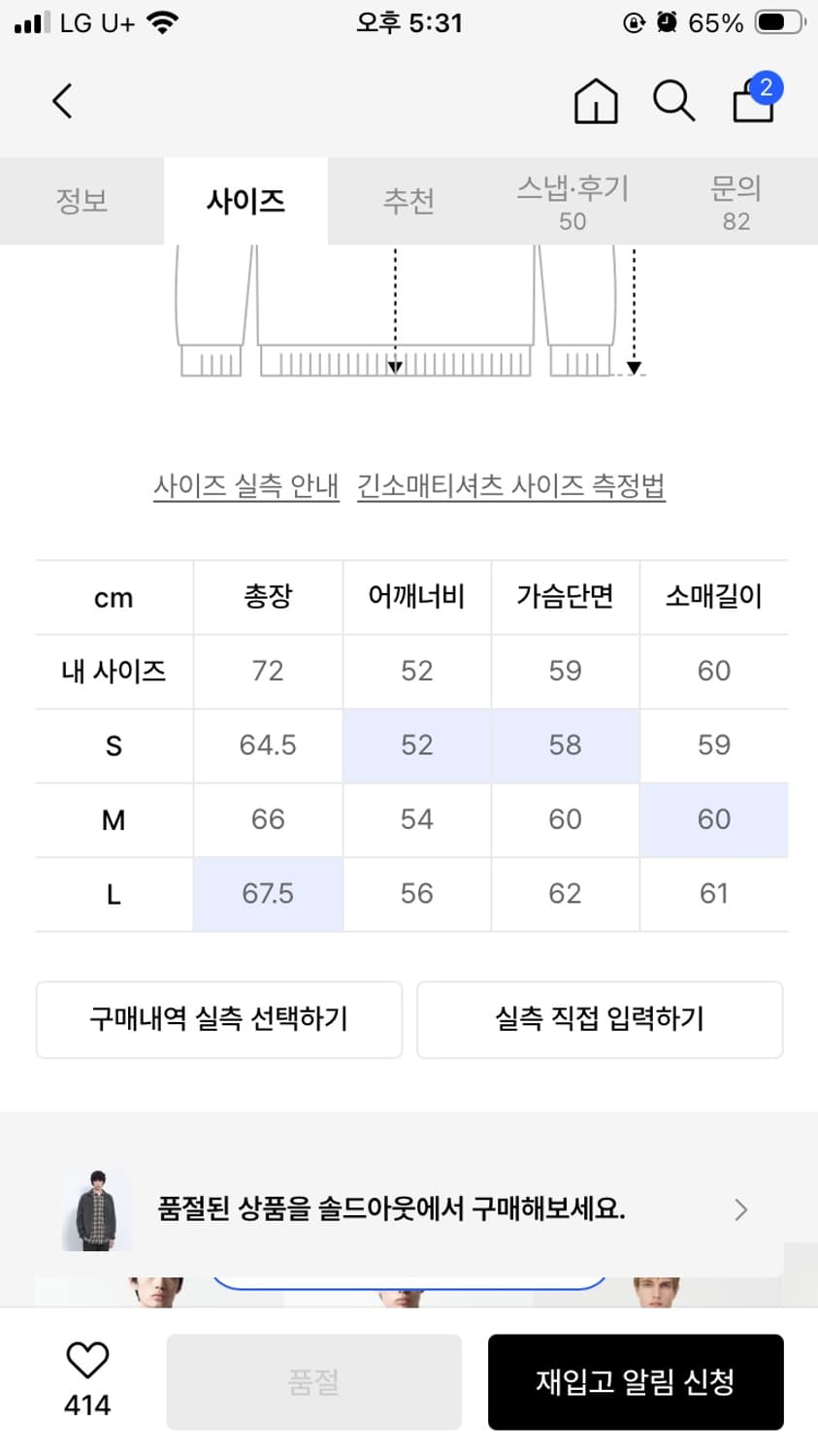
Task: Switch to the 추천 tab
Action: 409,201
